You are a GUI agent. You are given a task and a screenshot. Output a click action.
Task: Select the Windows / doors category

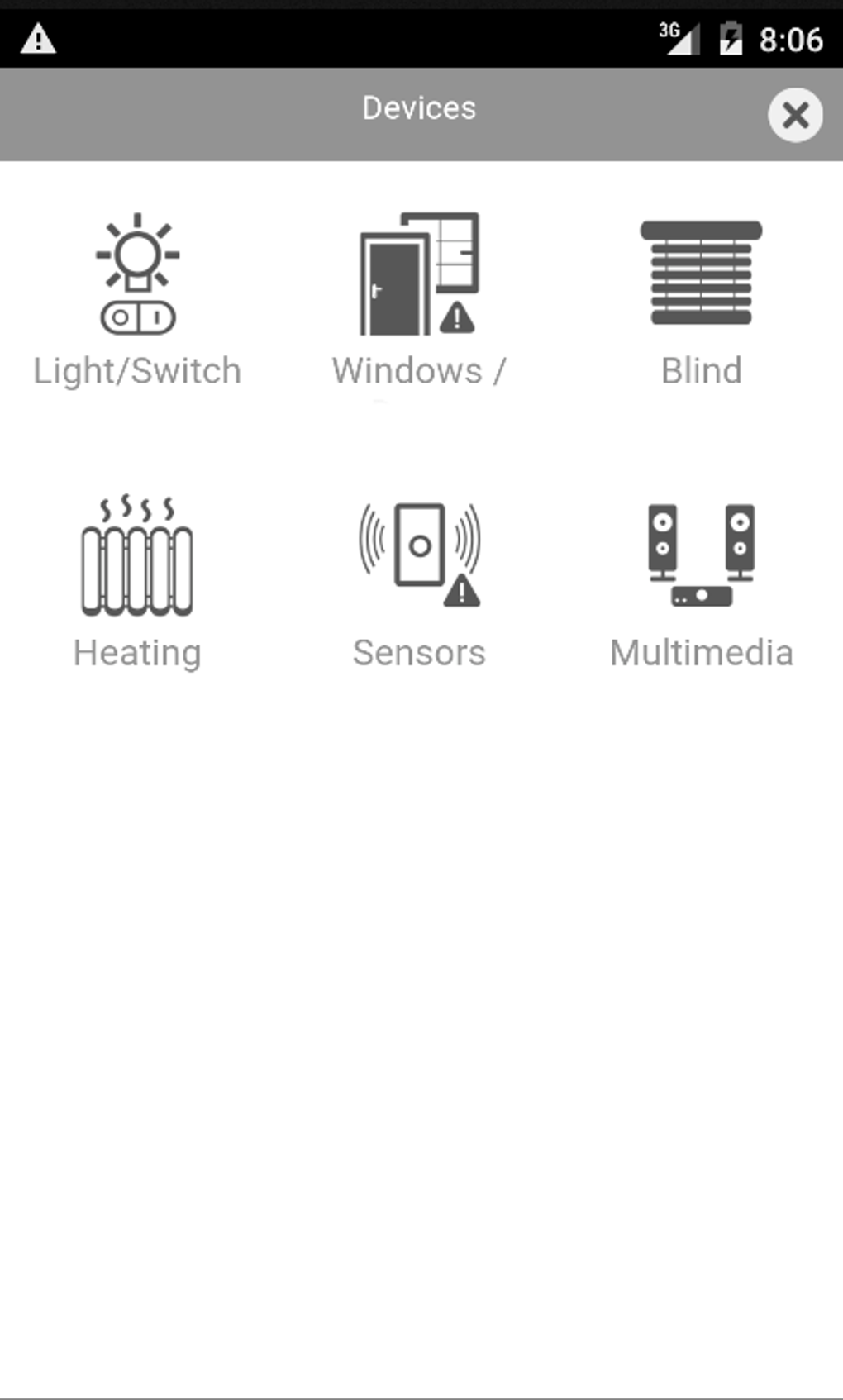[x=419, y=298]
